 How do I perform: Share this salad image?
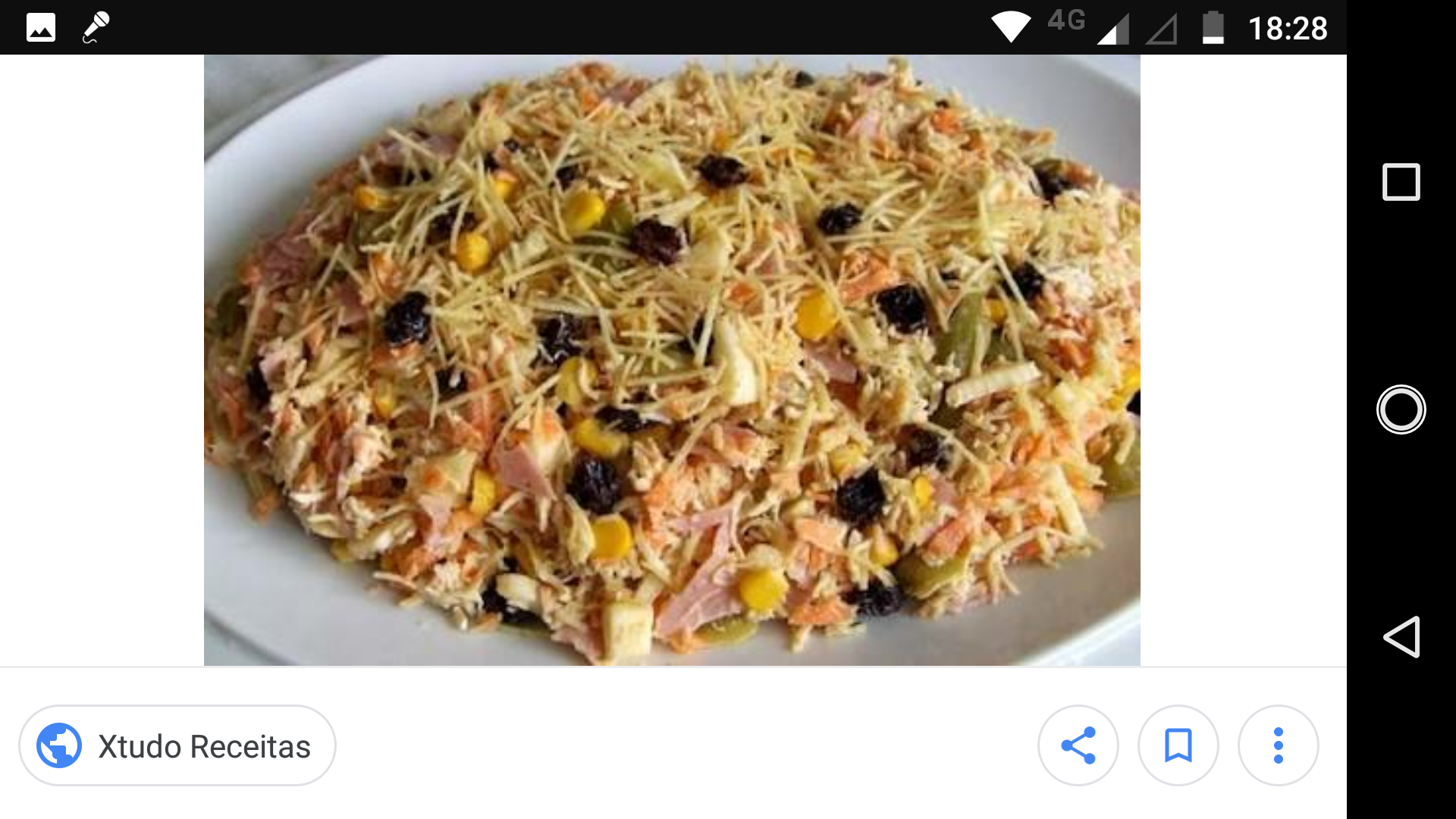(x=1078, y=746)
